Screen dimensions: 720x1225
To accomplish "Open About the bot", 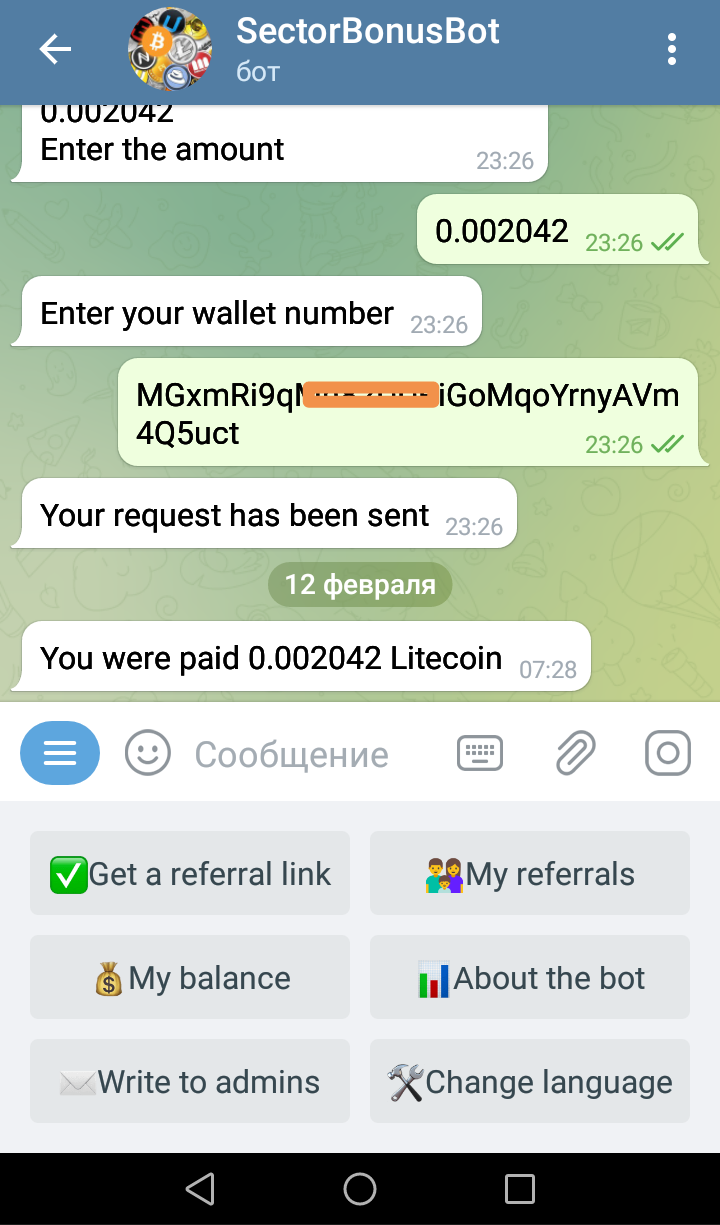I will tap(530, 978).
